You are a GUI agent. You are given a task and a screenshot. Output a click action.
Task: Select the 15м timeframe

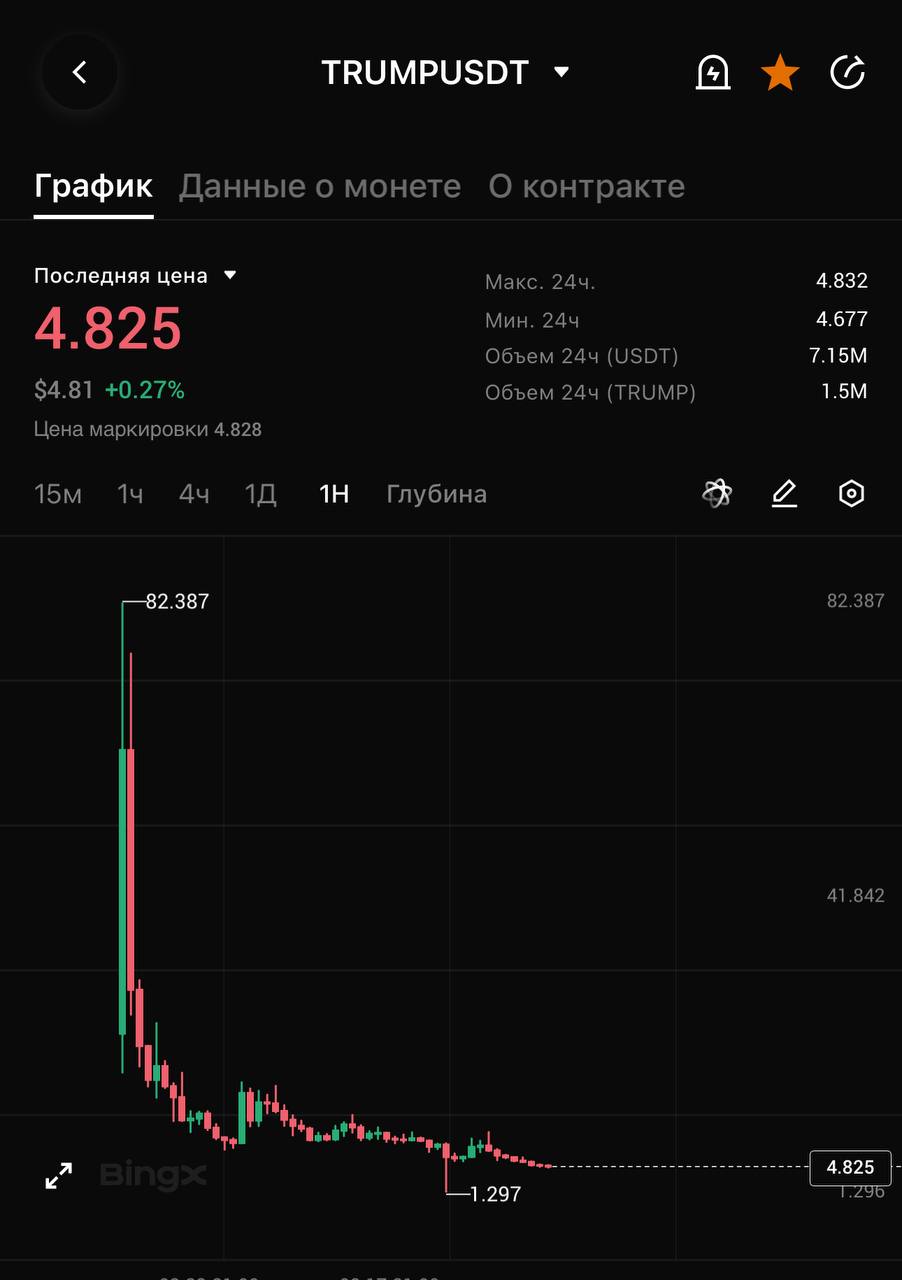click(x=58, y=494)
